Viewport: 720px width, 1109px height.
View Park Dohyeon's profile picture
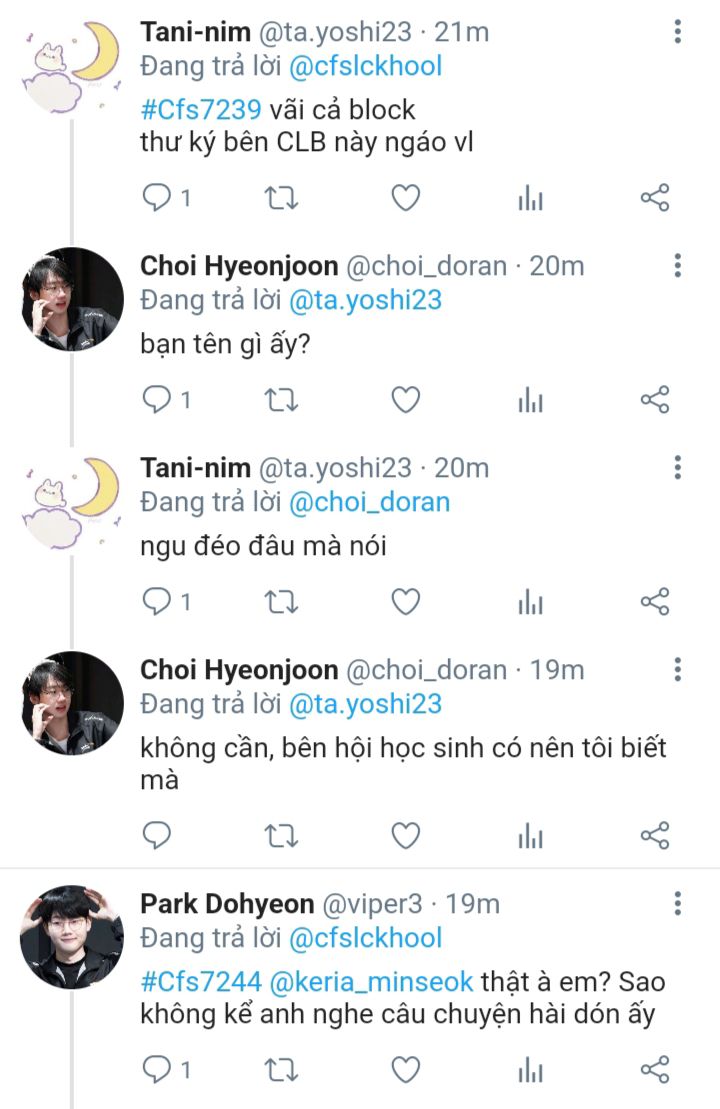tap(71, 937)
